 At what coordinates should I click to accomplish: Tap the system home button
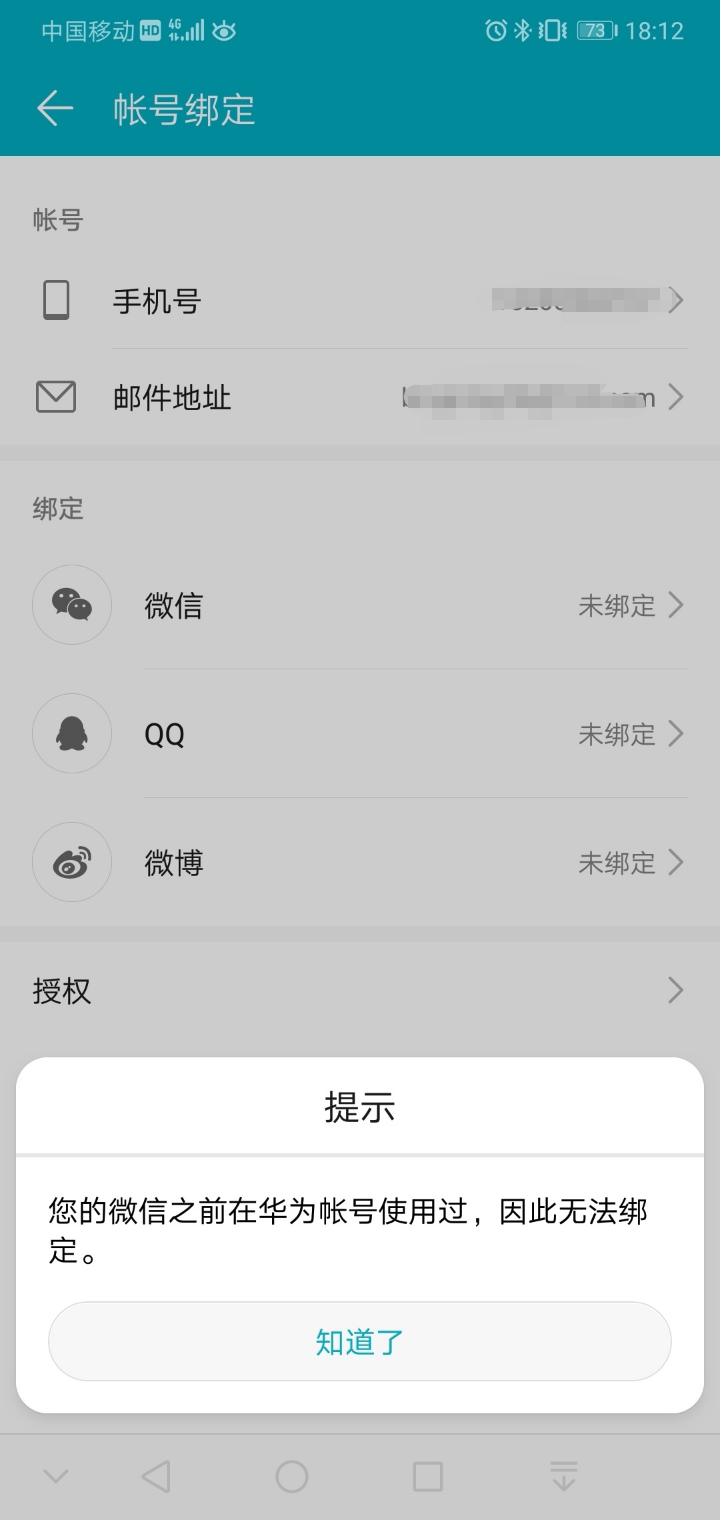(x=292, y=1476)
